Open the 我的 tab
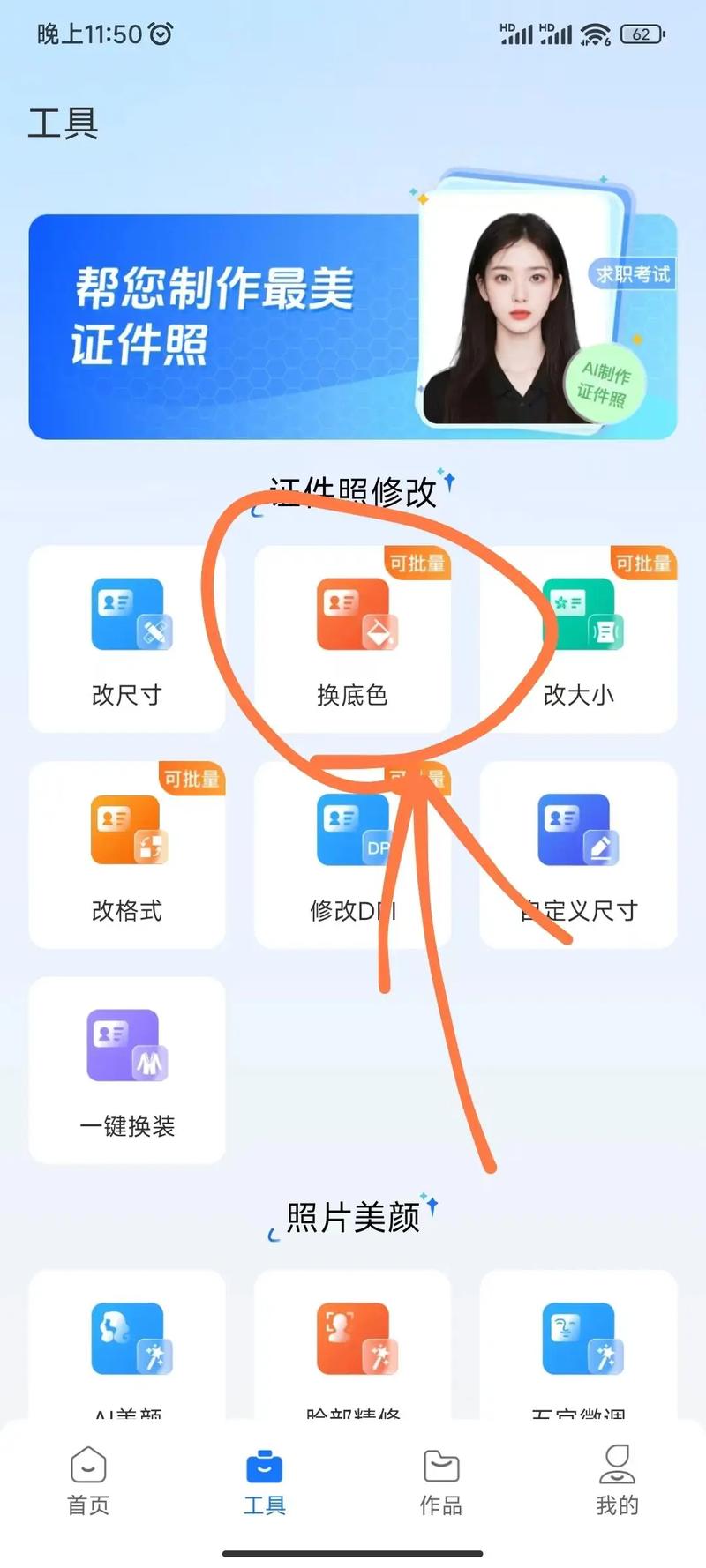This screenshot has width=706, height=1568. (617, 1482)
